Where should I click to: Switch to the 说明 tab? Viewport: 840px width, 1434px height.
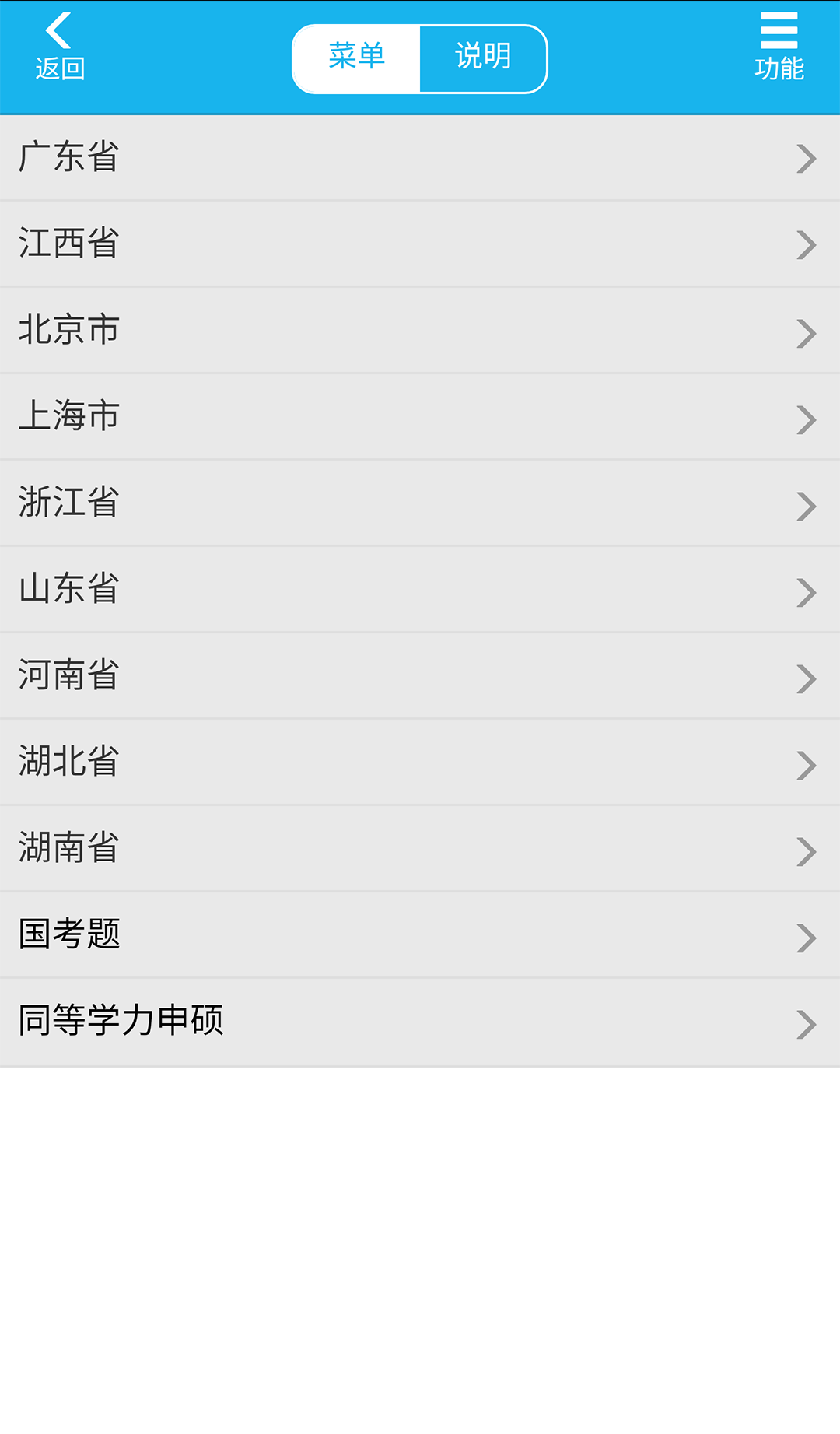(x=483, y=57)
